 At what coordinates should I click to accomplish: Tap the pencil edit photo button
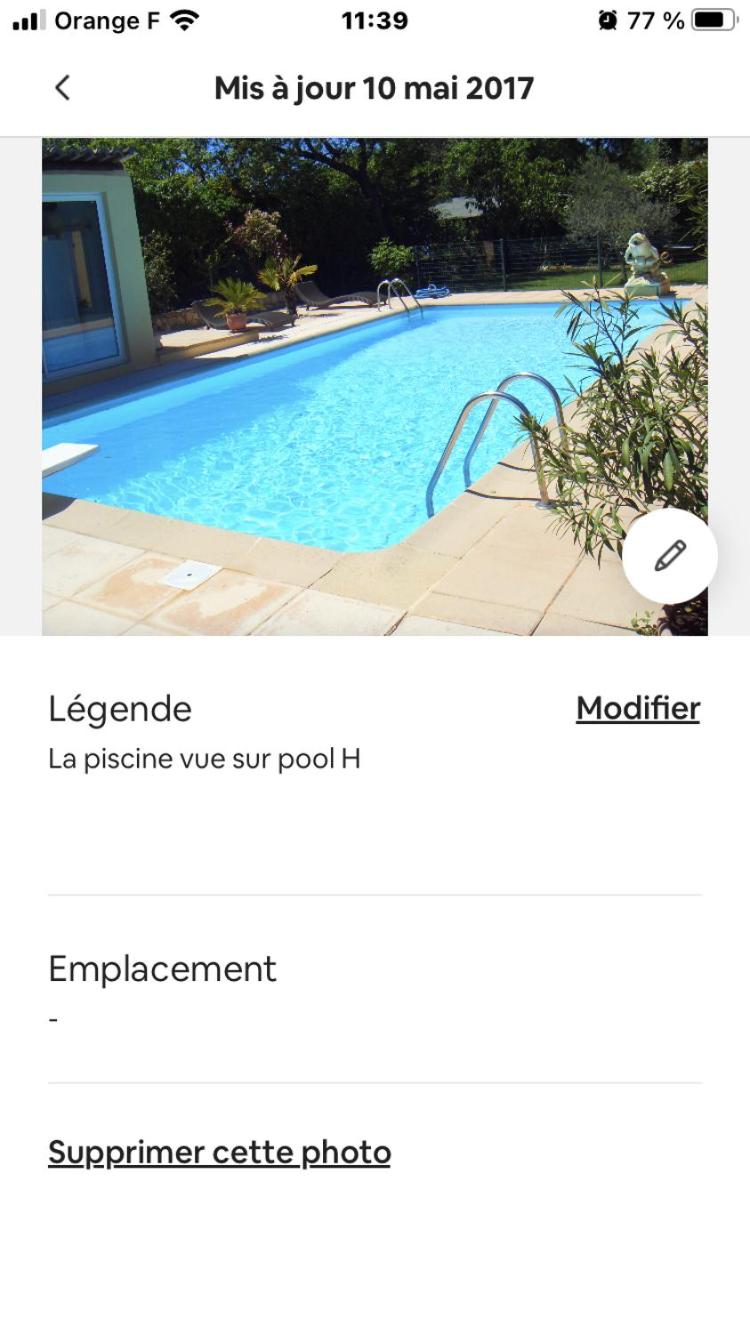point(670,556)
